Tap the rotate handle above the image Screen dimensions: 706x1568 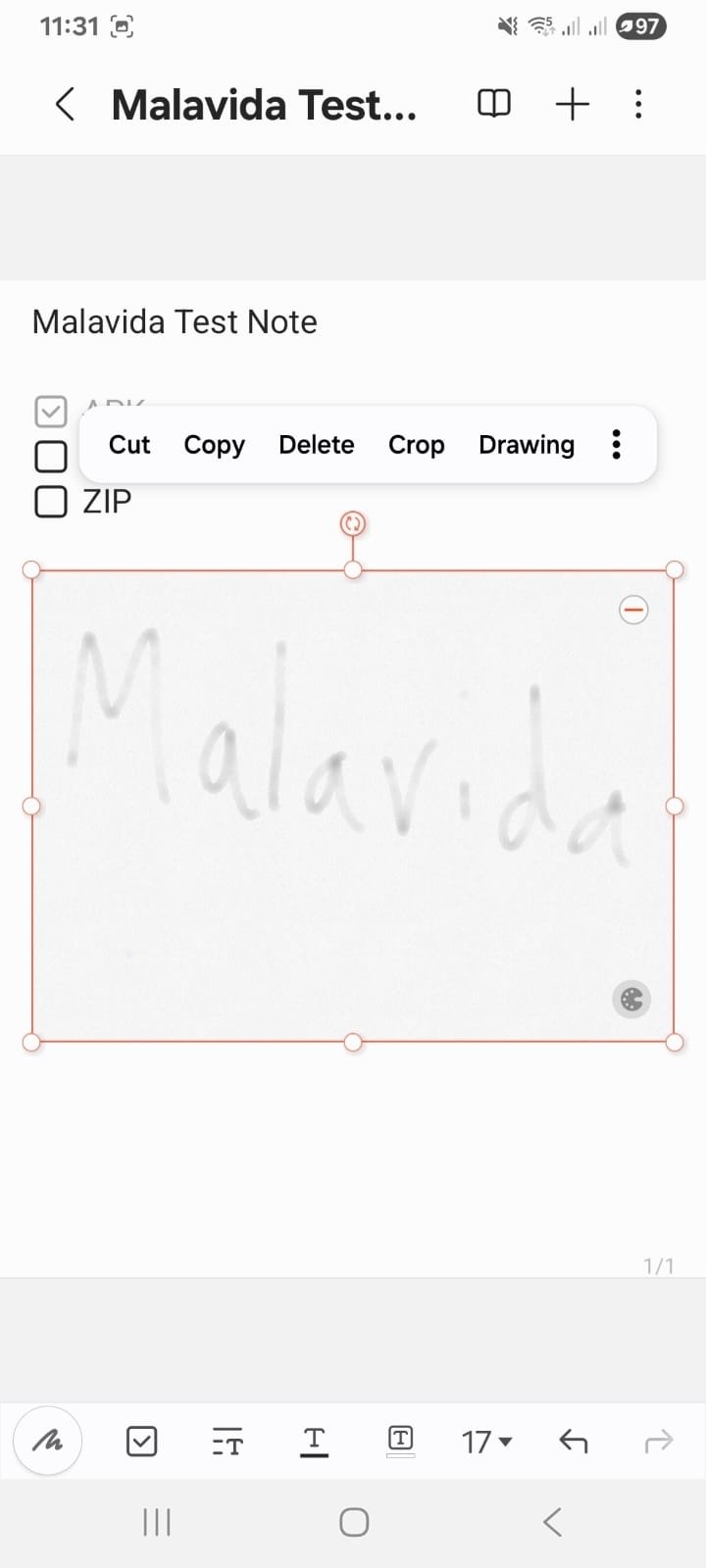(x=353, y=524)
